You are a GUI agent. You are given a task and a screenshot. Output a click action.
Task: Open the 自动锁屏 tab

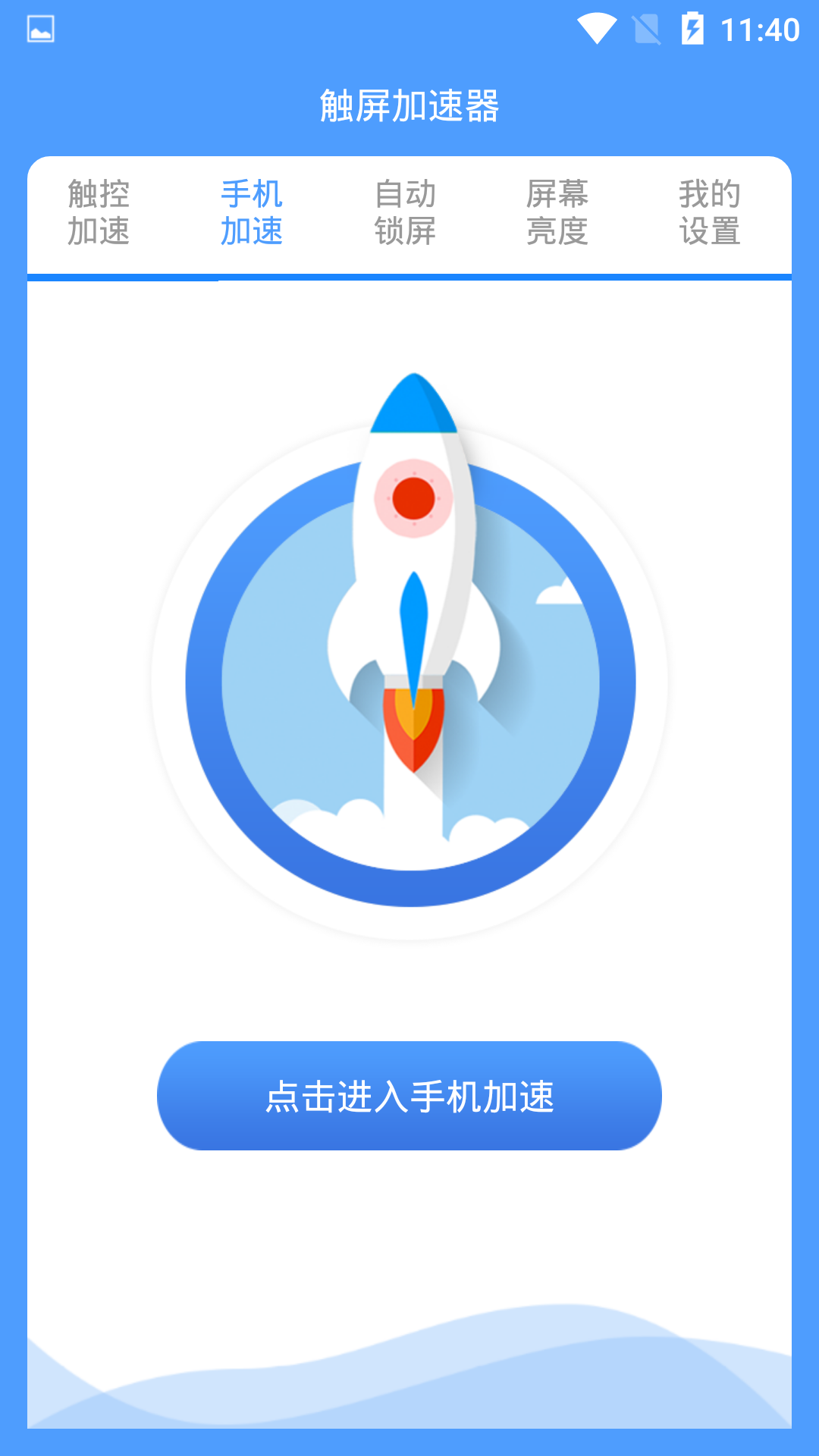(x=405, y=213)
